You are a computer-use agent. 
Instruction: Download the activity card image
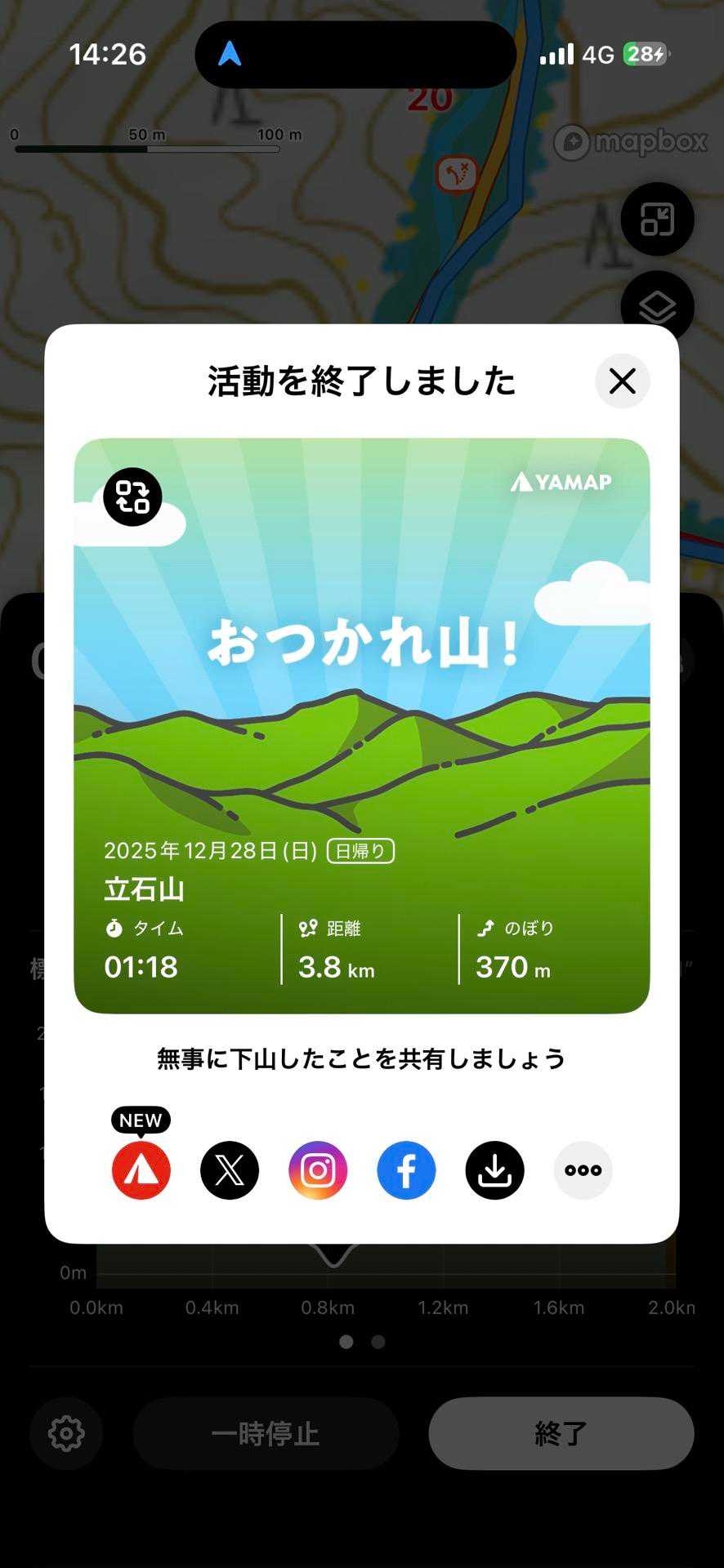494,1170
